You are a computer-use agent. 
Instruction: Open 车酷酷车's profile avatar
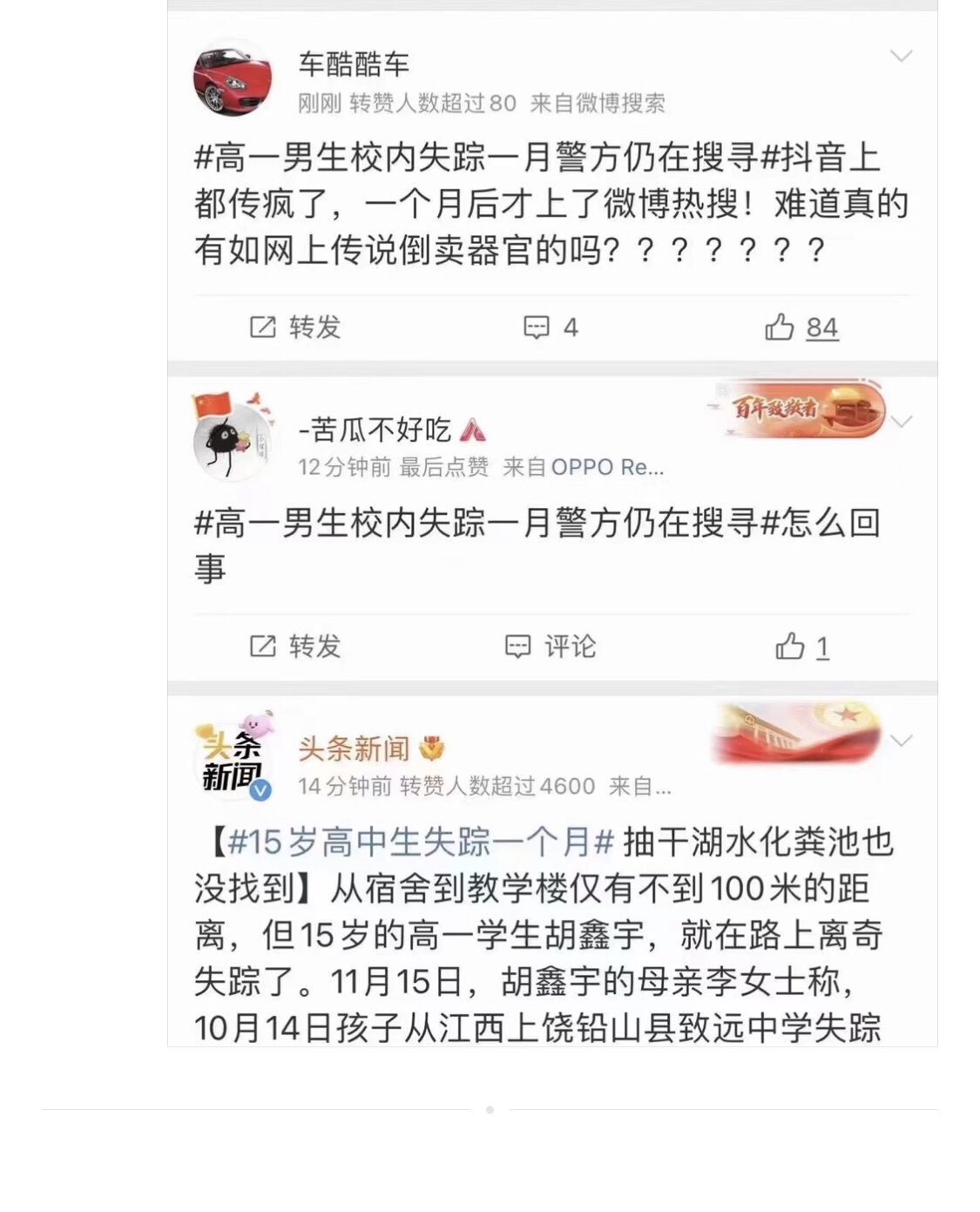coord(232,78)
